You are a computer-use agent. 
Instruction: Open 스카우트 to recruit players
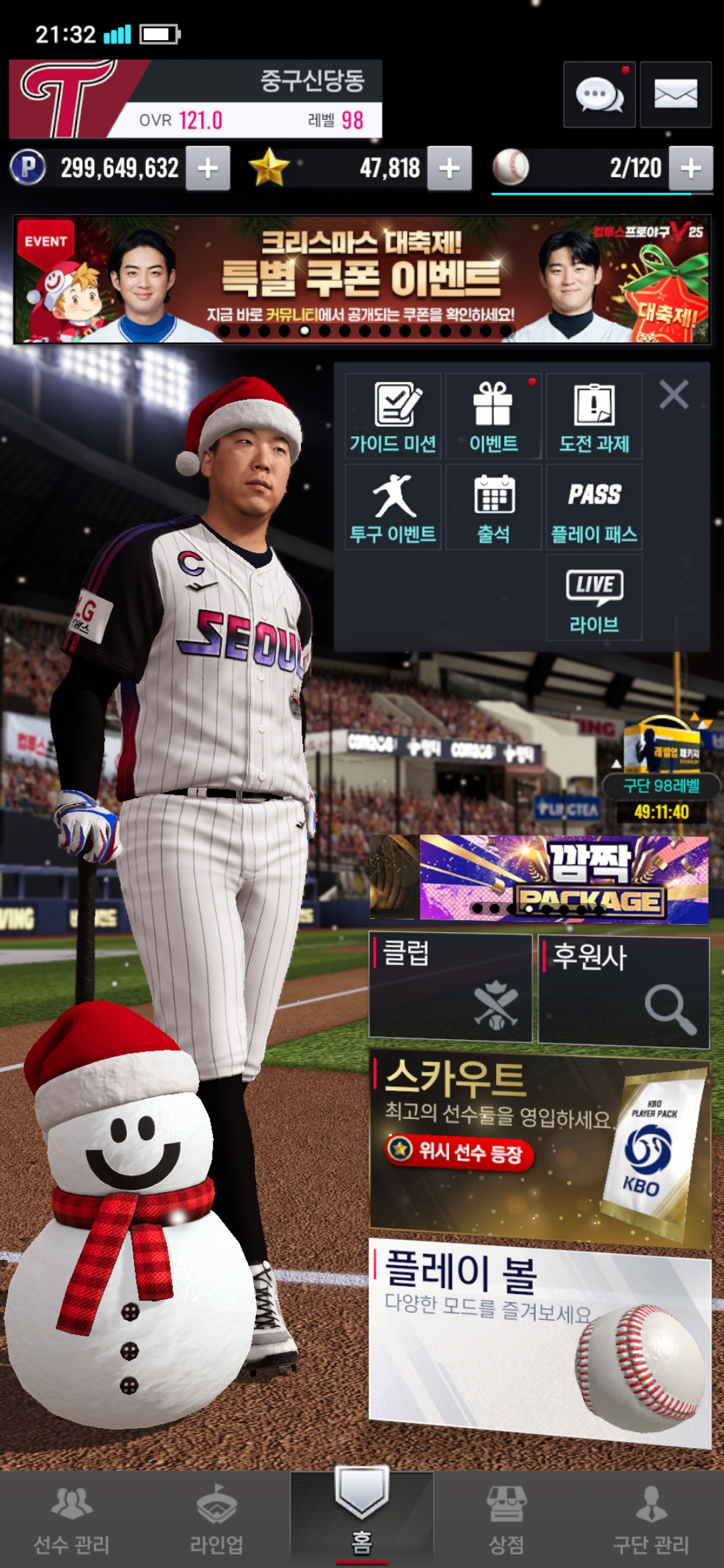(540, 1147)
